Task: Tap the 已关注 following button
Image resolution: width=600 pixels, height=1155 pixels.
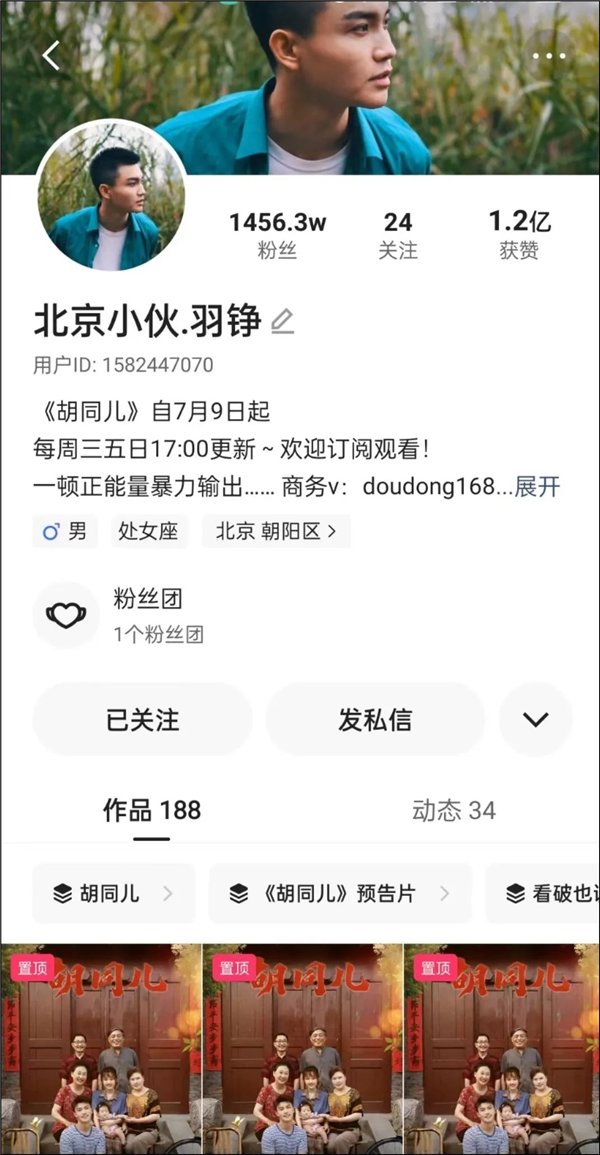Action: [x=142, y=720]
